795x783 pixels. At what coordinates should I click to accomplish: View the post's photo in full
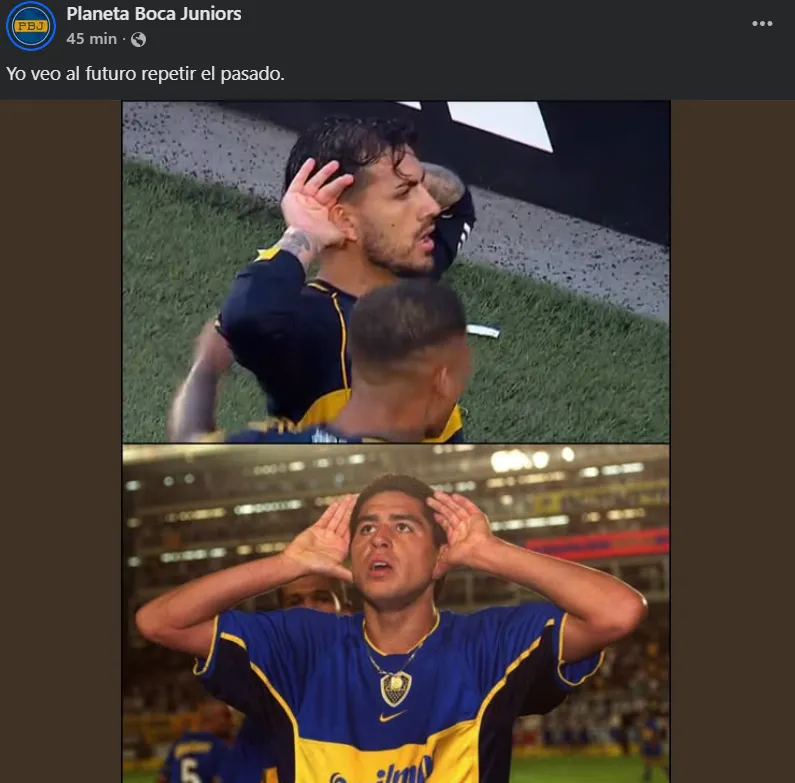click(x=396, y=440)
